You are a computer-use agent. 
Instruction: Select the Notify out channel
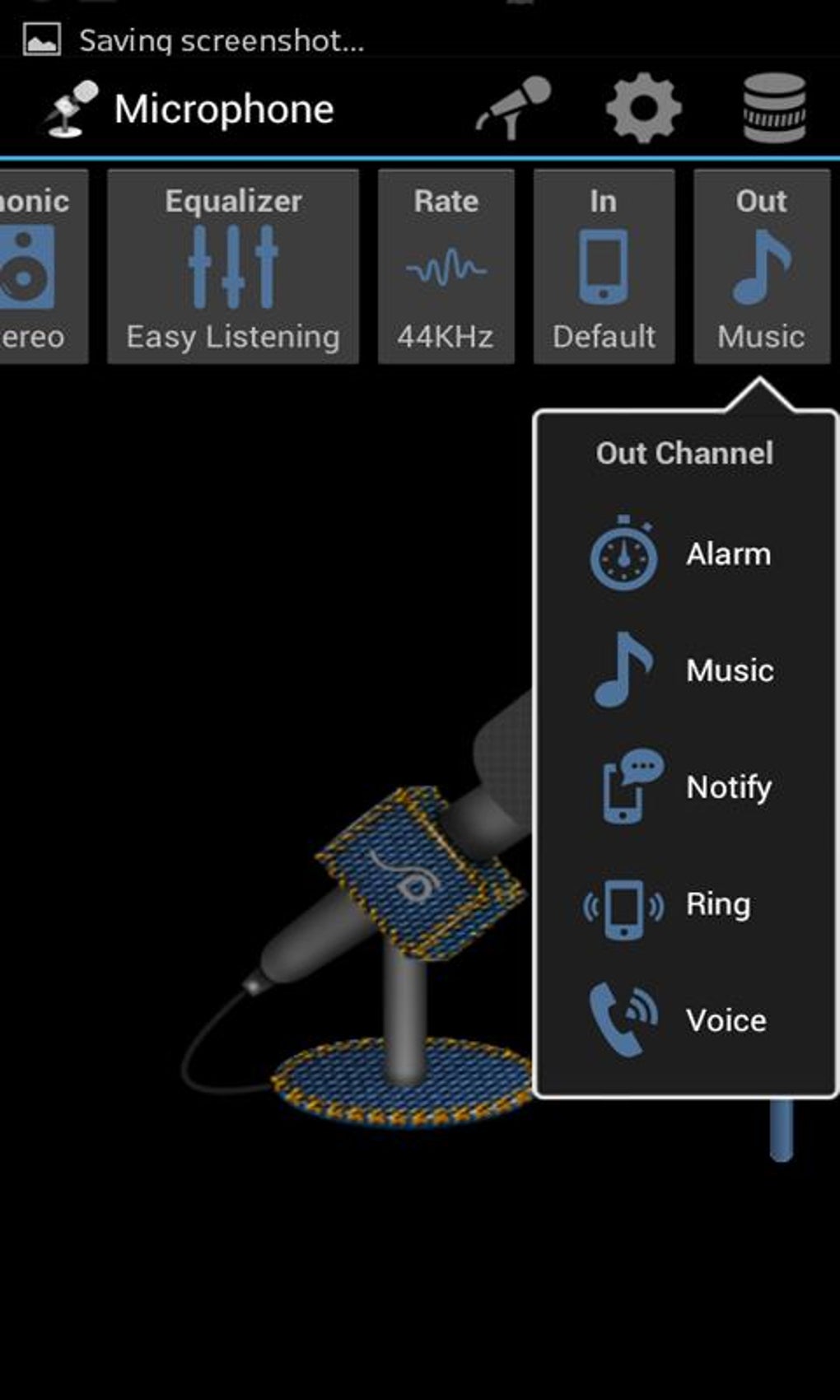tap(684, 787)
